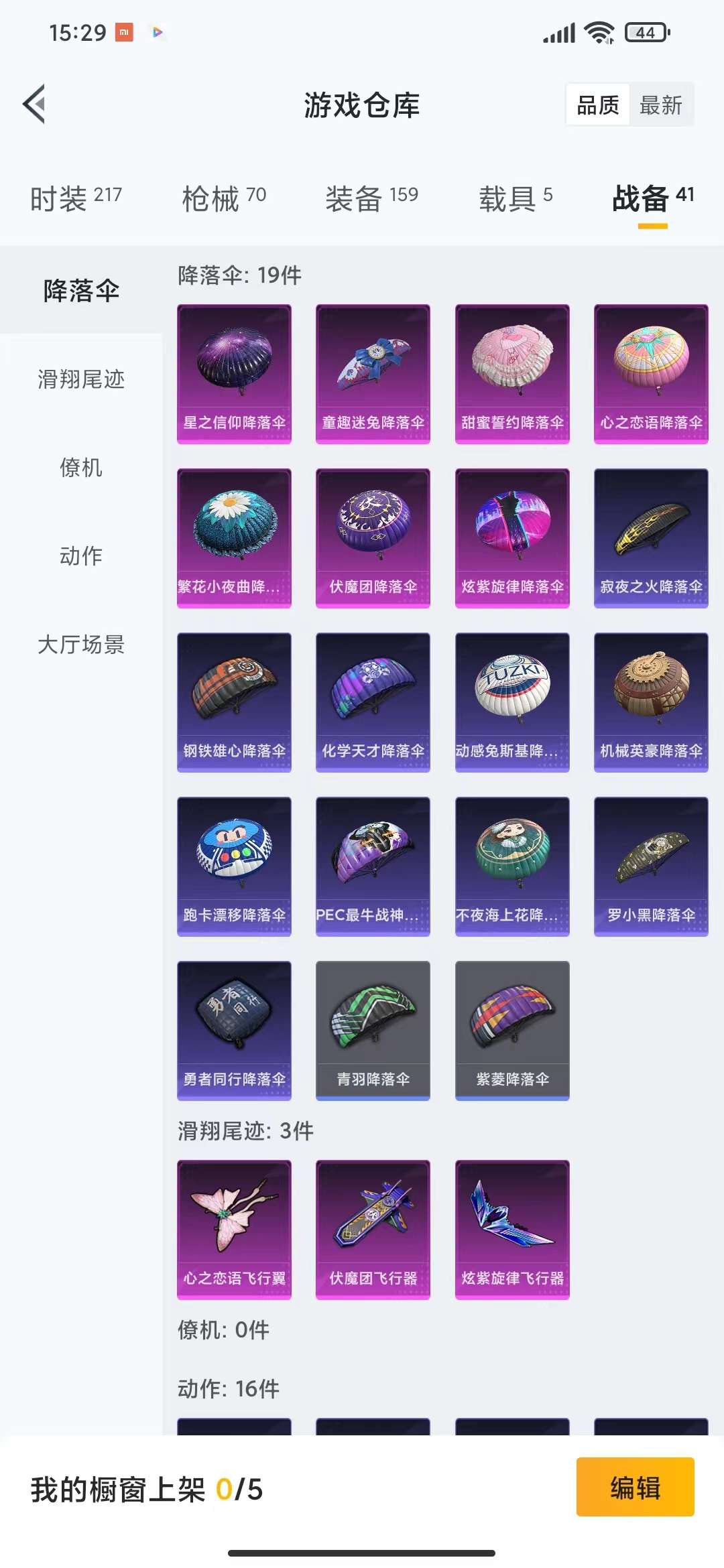Open the 罗小黑降落伞 item
724x1568 pixels.
coord(651,866)
